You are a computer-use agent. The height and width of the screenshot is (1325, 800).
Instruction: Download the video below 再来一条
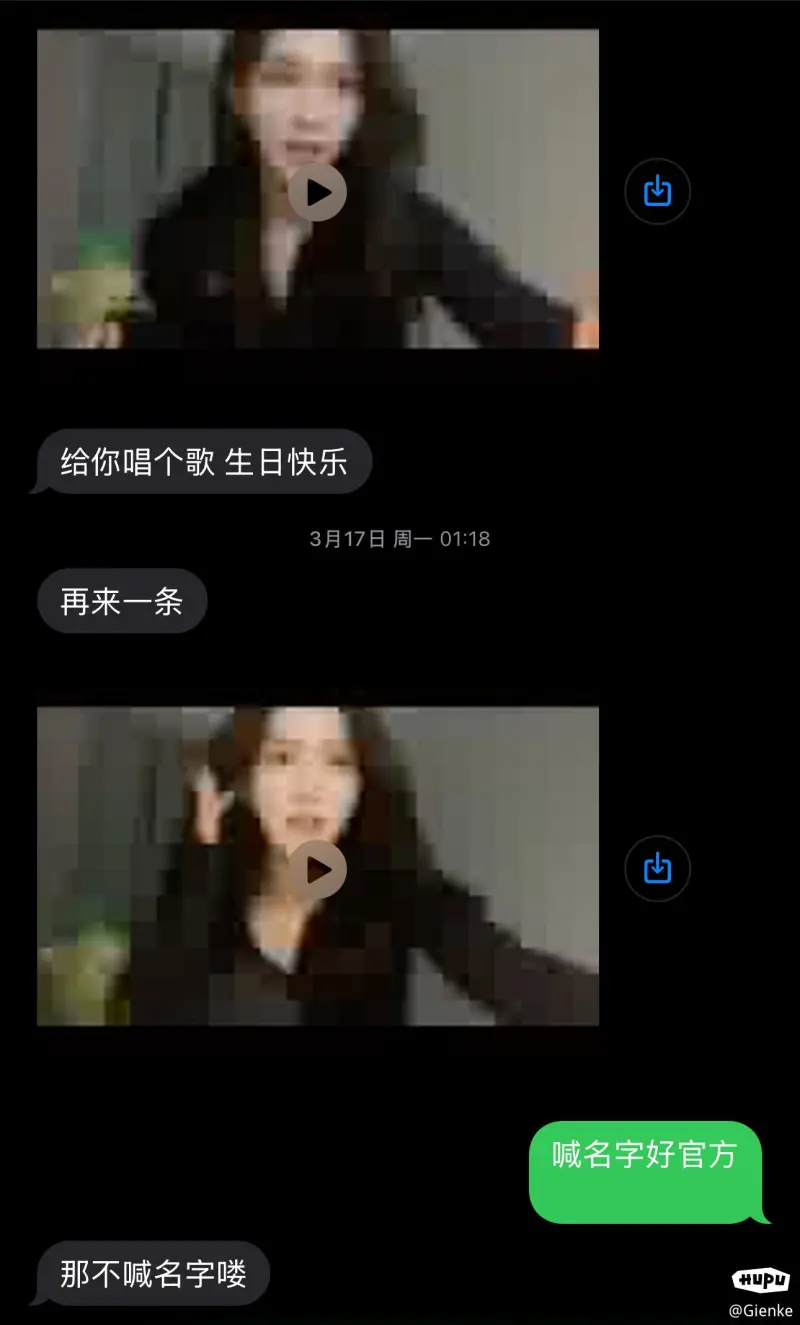(657, 868)
